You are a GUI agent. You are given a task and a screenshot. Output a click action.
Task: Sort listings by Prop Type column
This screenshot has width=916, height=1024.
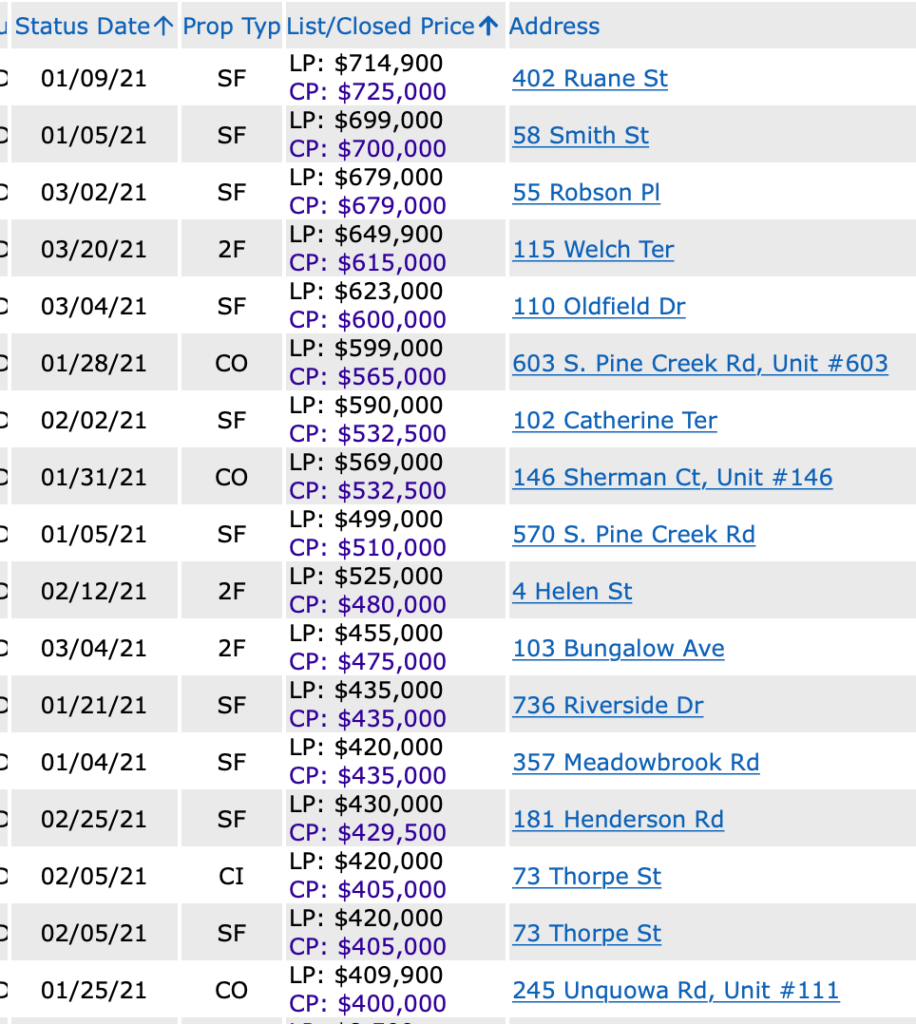(231, 26)
